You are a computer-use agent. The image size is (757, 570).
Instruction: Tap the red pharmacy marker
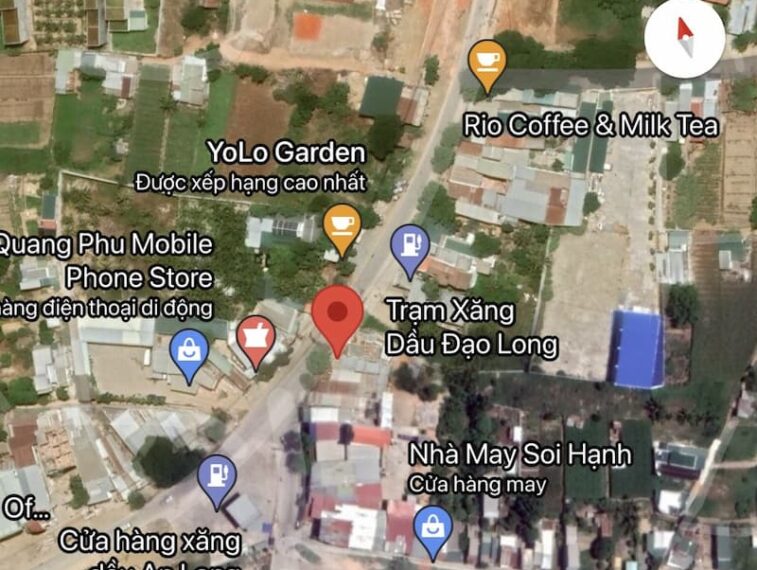(257, 339)
